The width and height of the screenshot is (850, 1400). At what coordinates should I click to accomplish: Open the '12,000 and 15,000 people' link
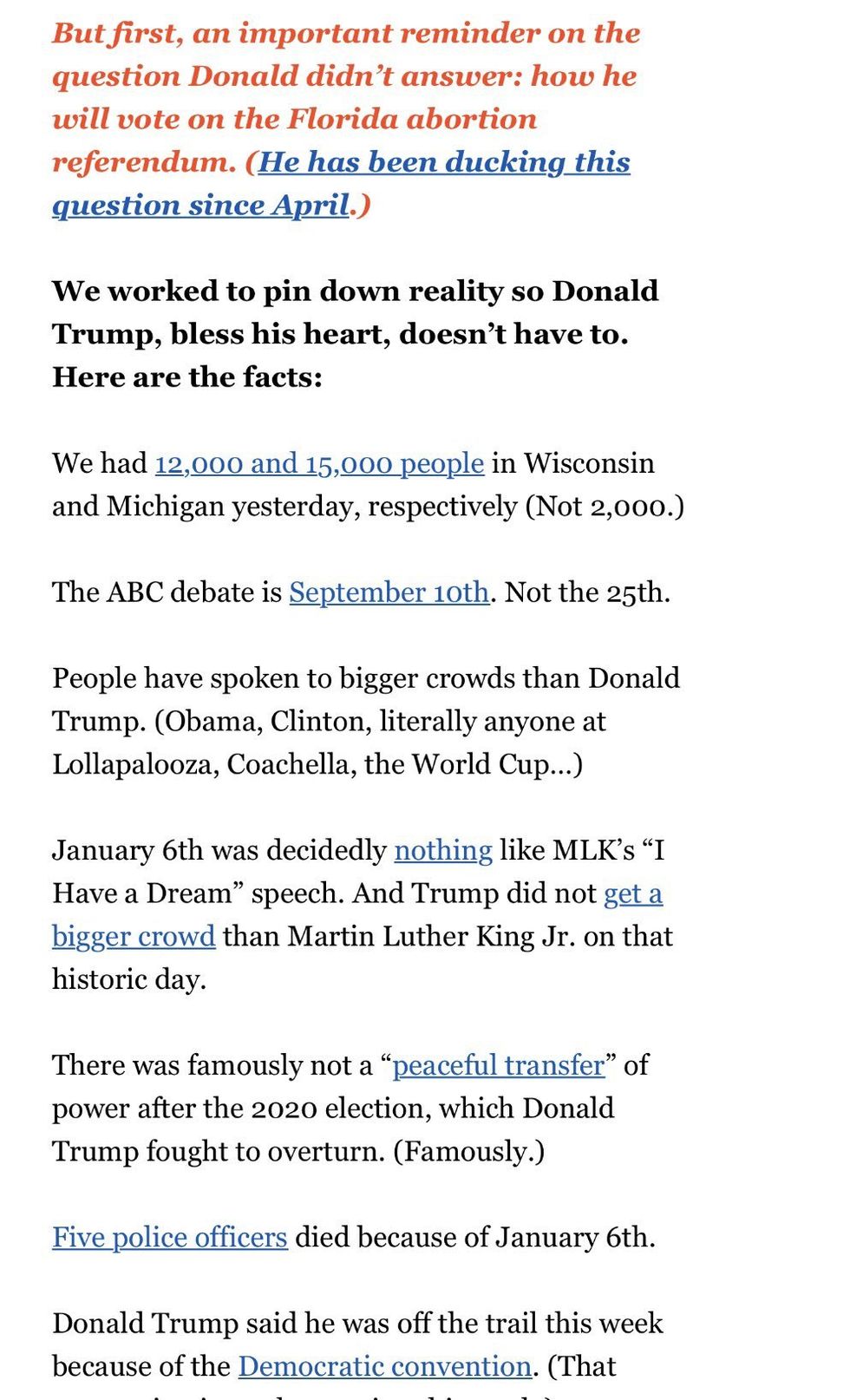pyautogui.click(x=319, y=463)
